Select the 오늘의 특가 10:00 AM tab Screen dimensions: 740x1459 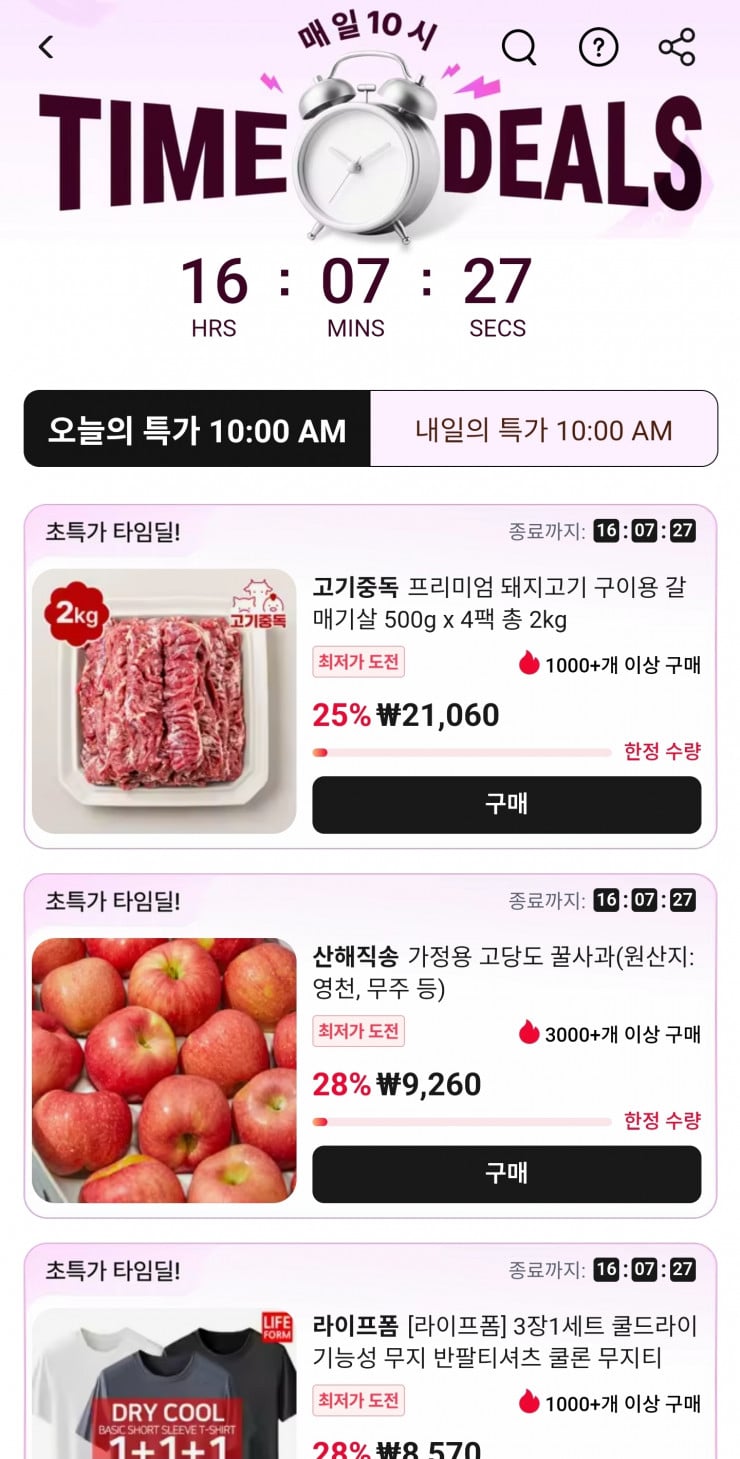[x=197, y=429]
